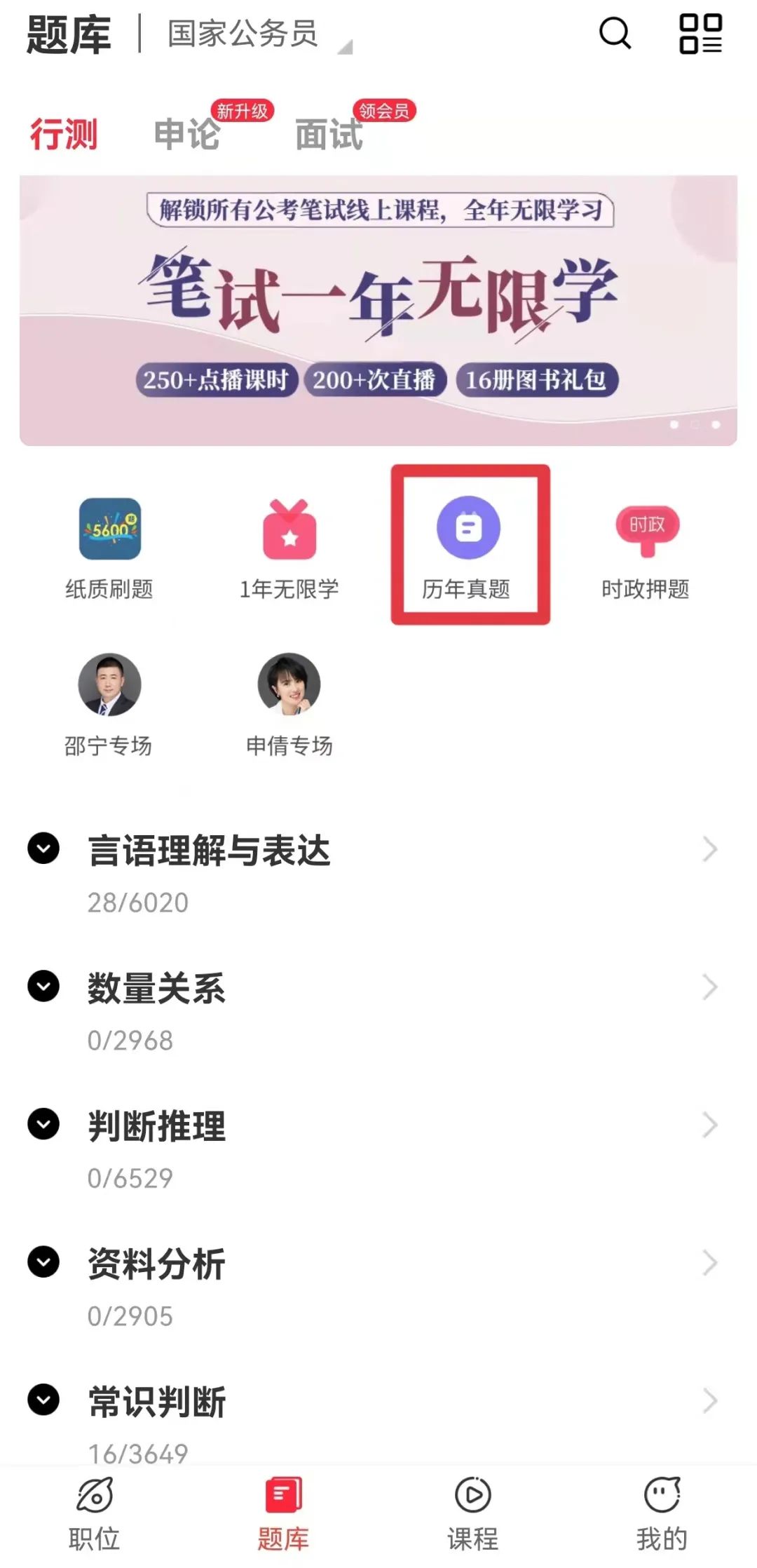Open the 常识判断 question category
This screenshot has height=1568, width=757.
[156, 1401]
